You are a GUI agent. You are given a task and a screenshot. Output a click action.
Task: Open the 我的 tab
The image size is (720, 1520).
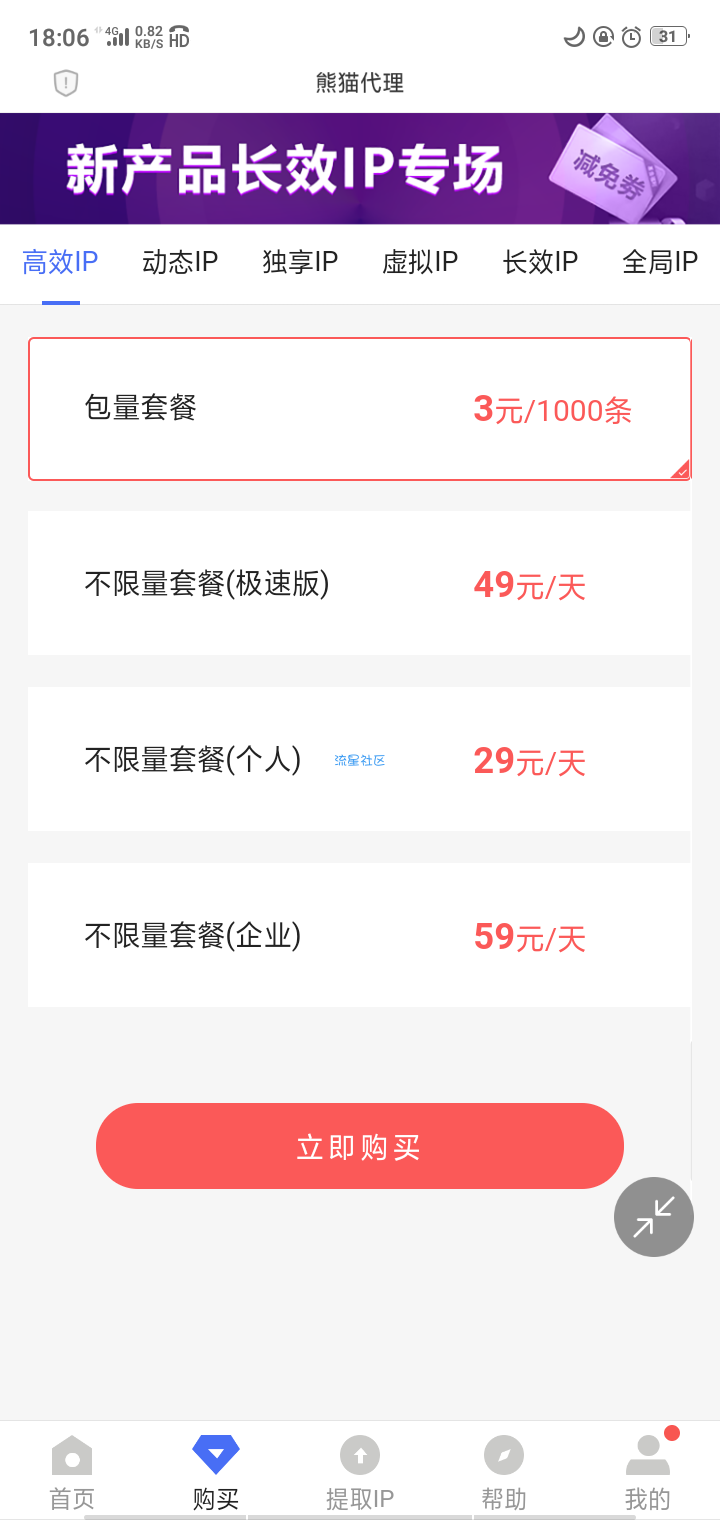pyautogui.click(x=648, y=1472)
